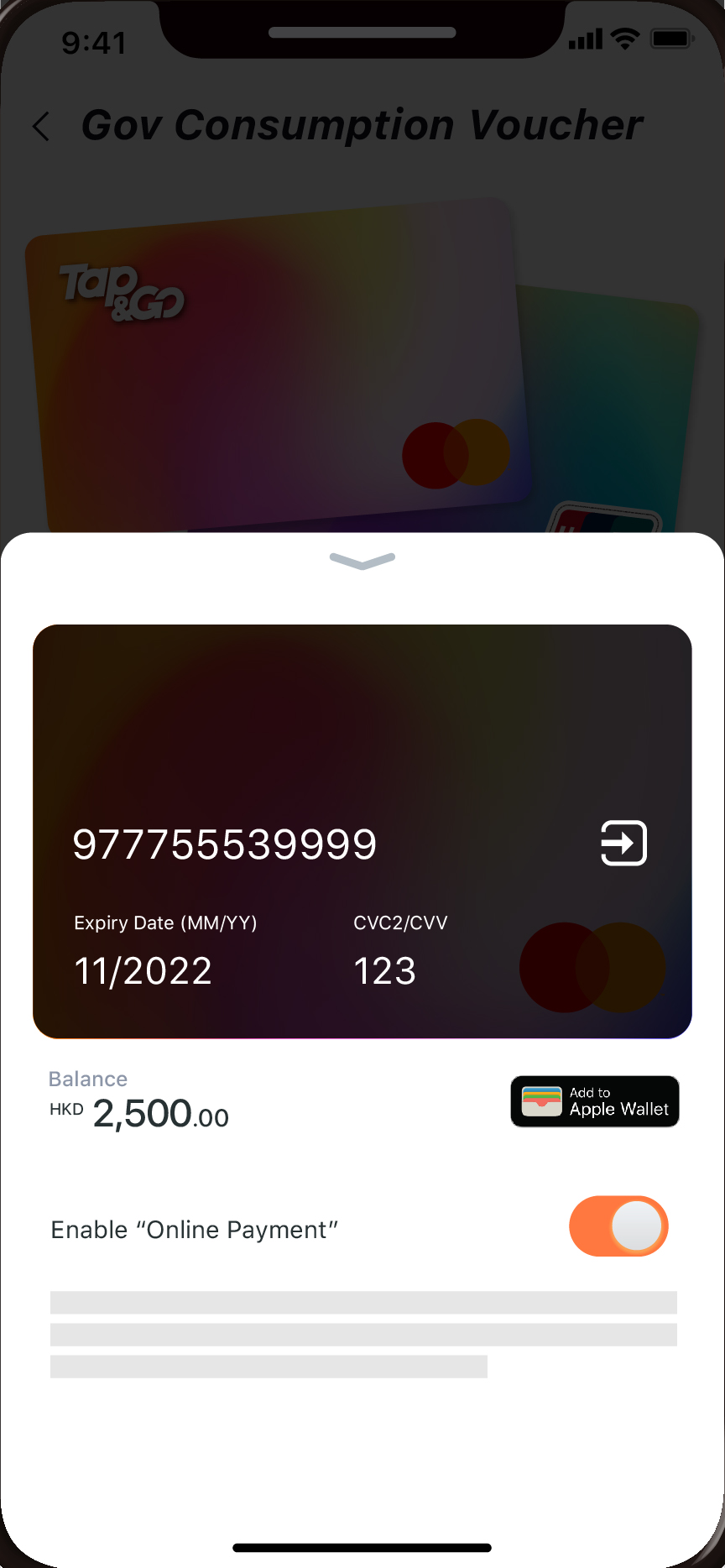The height and width of the screenshot is (1568, 725).
Task: Collapse the card details sheet
Action: (362, 561)
